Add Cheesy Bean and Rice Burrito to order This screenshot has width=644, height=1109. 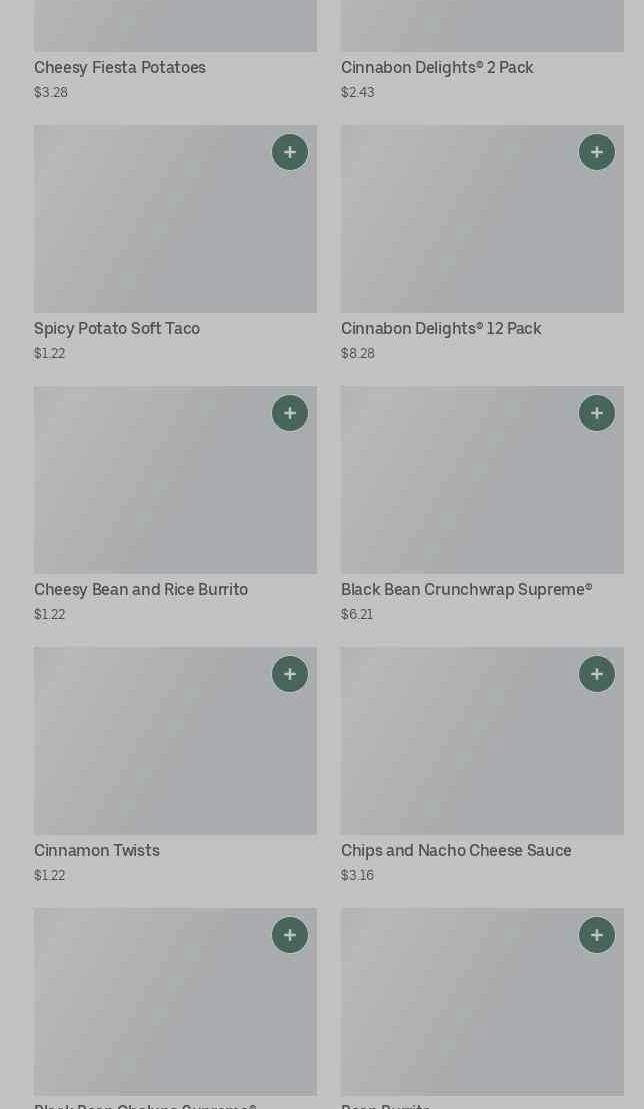point(290,413)
